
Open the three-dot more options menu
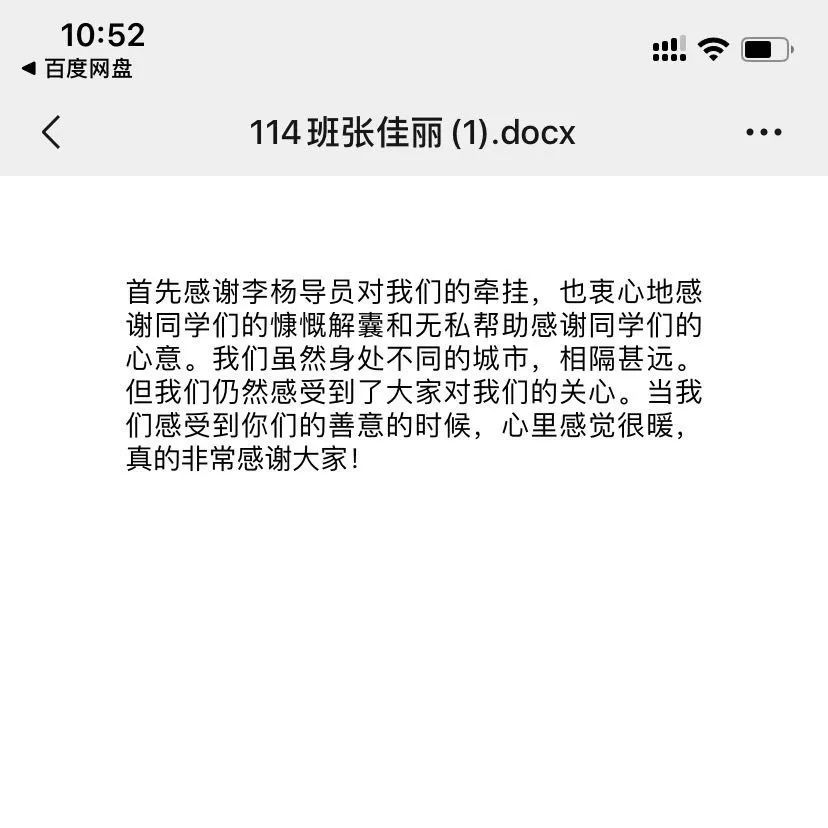pos(764,132)
